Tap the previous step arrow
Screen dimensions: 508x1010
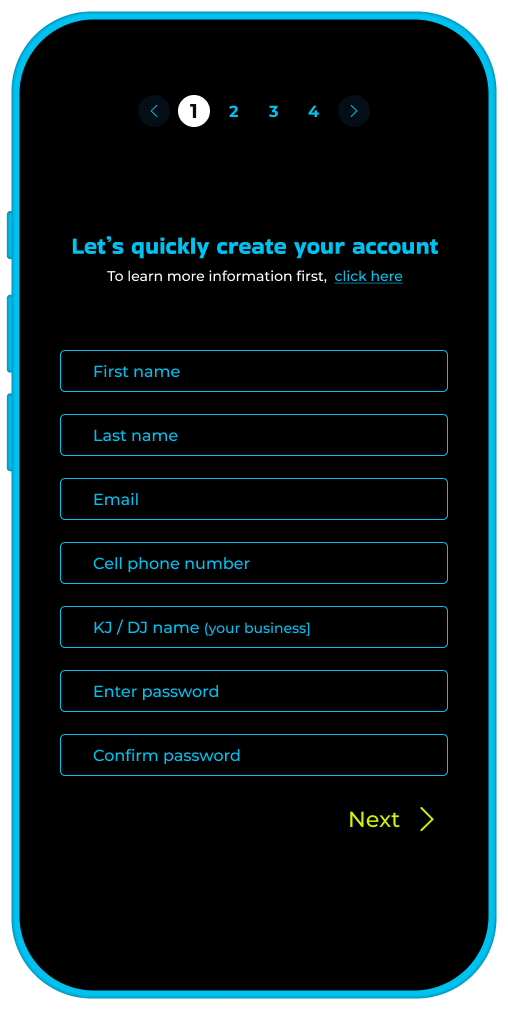pyautogui.click(x=154, y=111)
